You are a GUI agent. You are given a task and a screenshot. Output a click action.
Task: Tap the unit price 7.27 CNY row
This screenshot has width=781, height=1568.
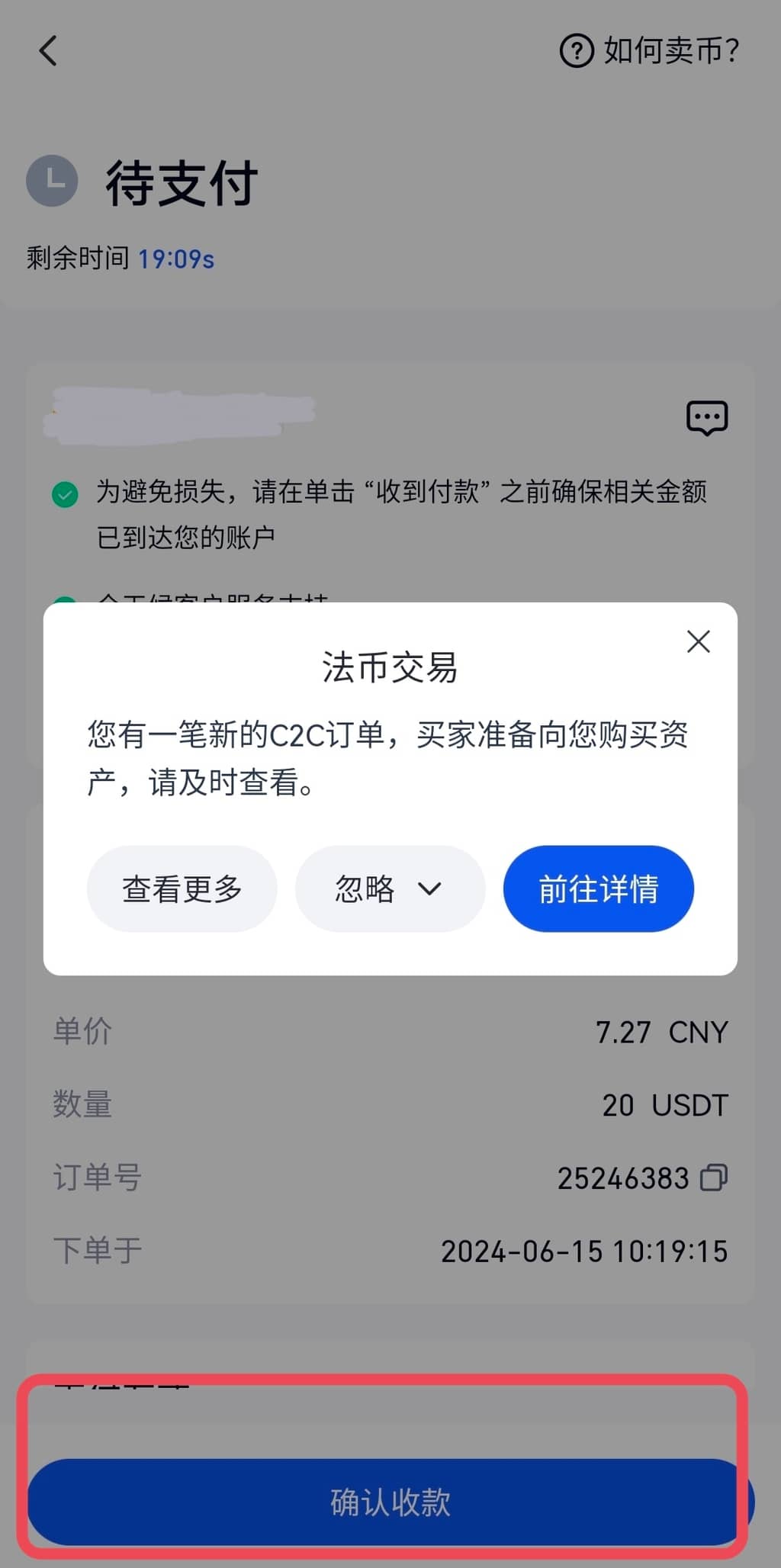pyautogui.click(x=662, y=1030)
